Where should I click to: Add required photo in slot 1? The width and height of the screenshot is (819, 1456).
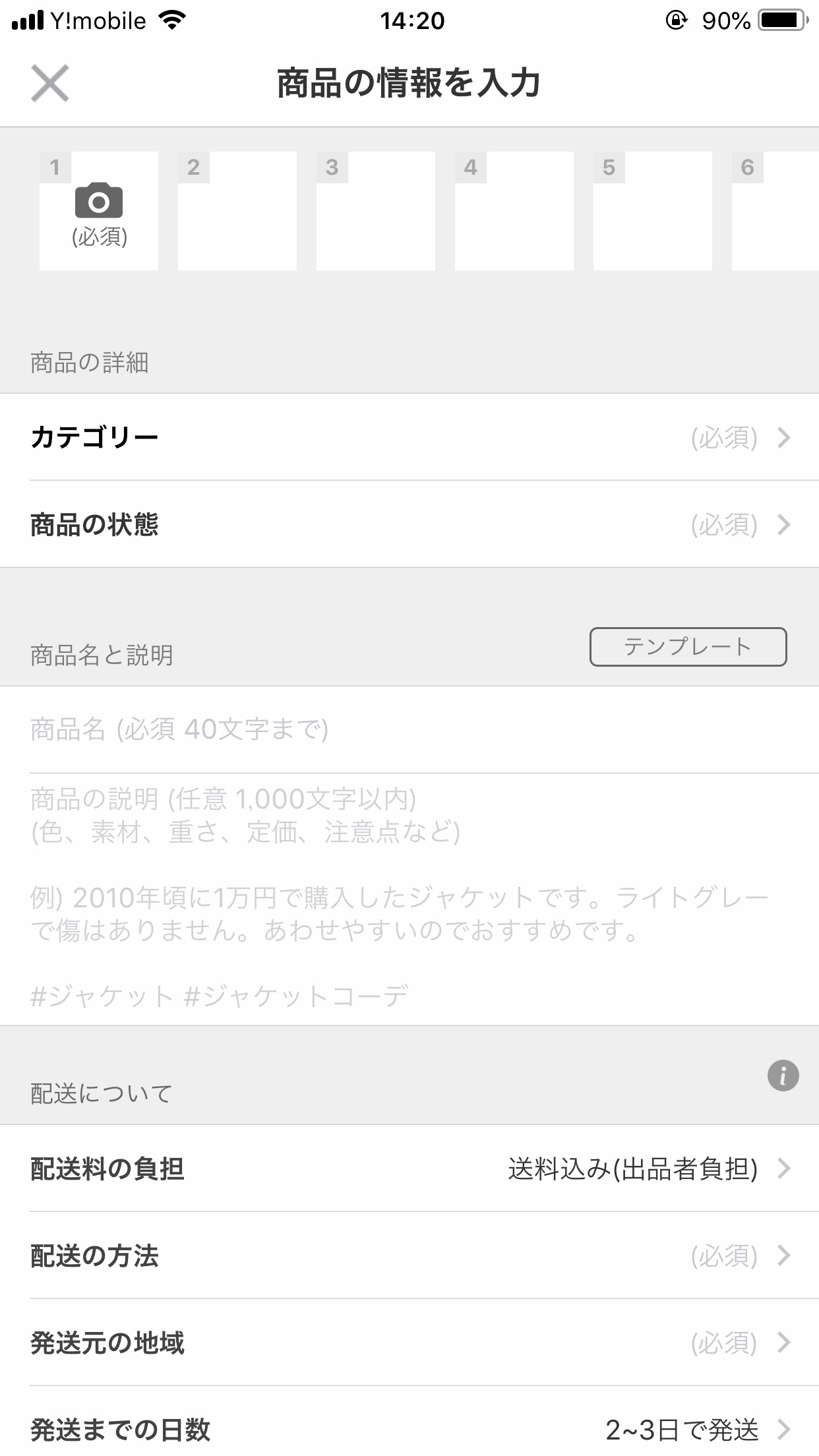point(99,211)
